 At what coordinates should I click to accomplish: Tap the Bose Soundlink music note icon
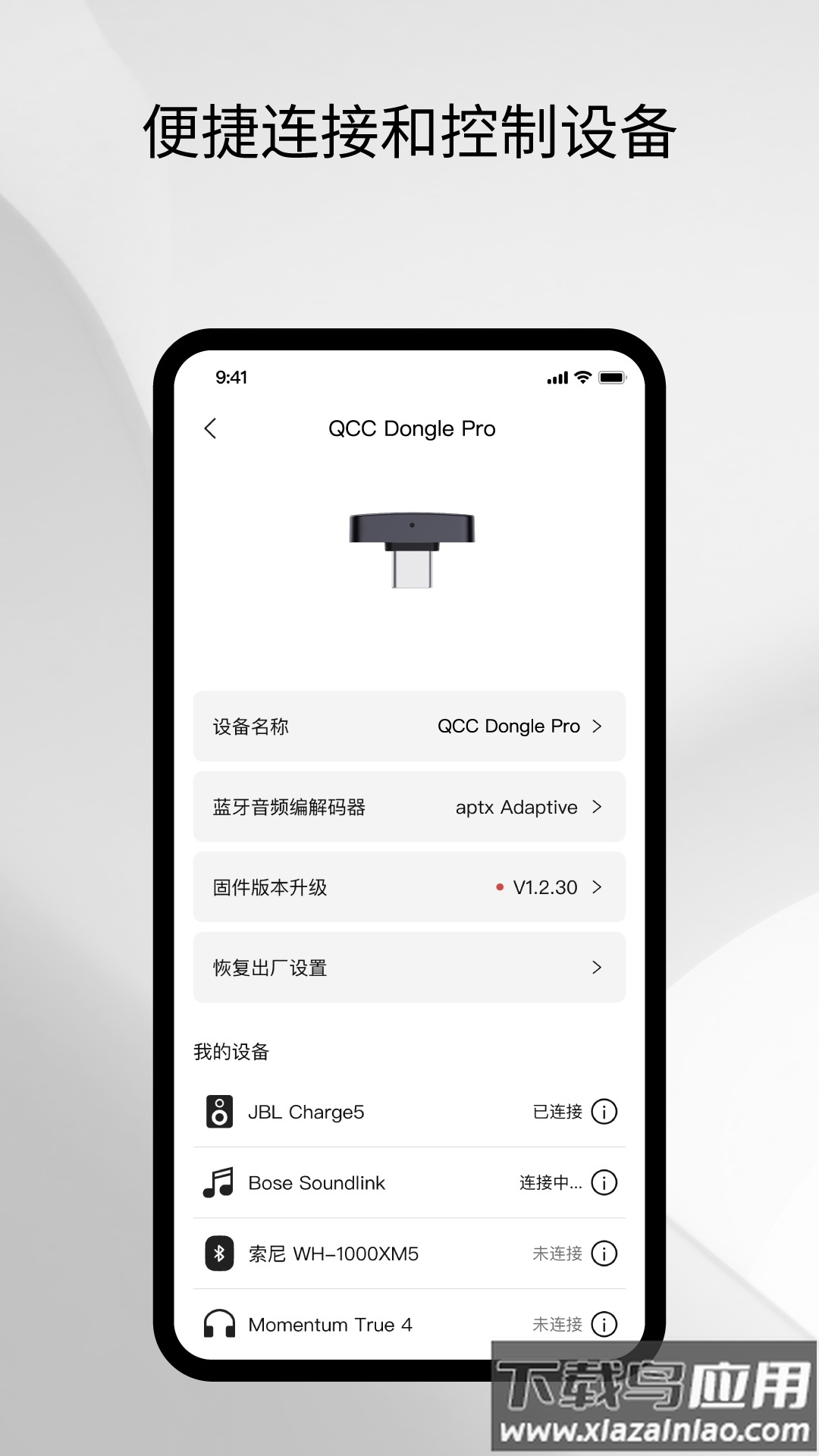coord(218,1182)
